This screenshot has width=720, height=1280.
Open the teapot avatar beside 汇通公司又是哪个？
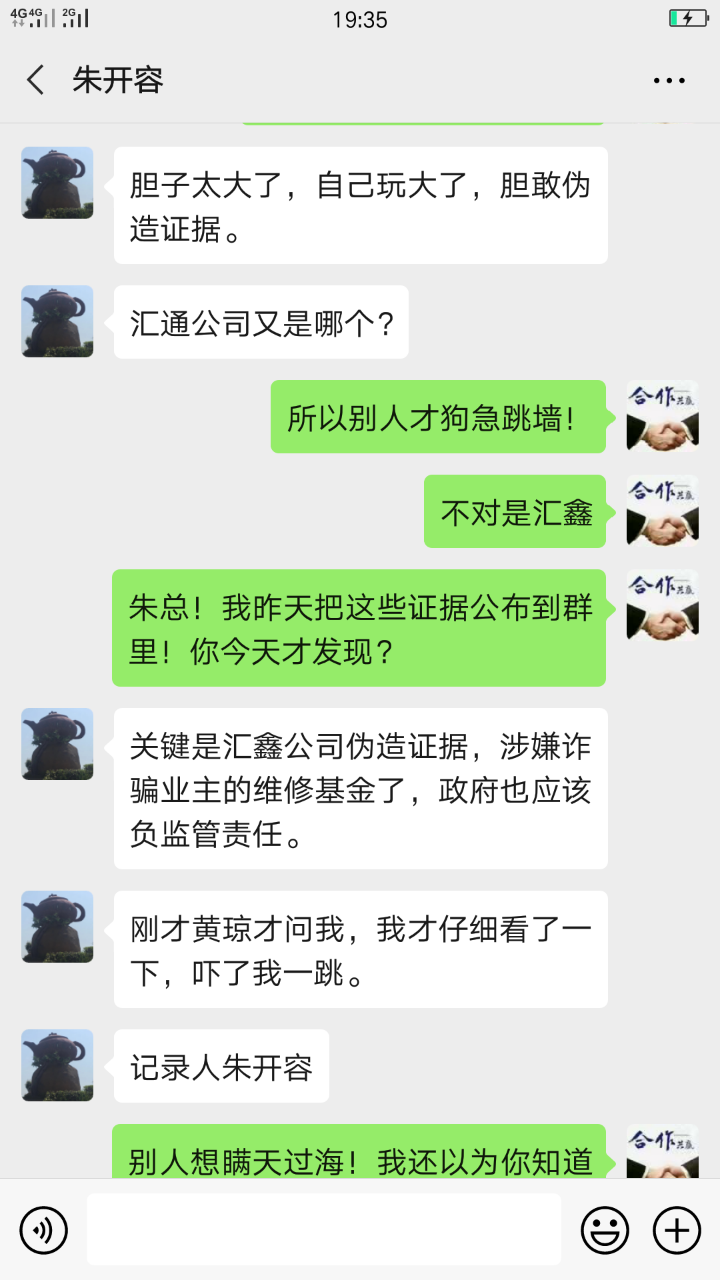tap(58, 322)
